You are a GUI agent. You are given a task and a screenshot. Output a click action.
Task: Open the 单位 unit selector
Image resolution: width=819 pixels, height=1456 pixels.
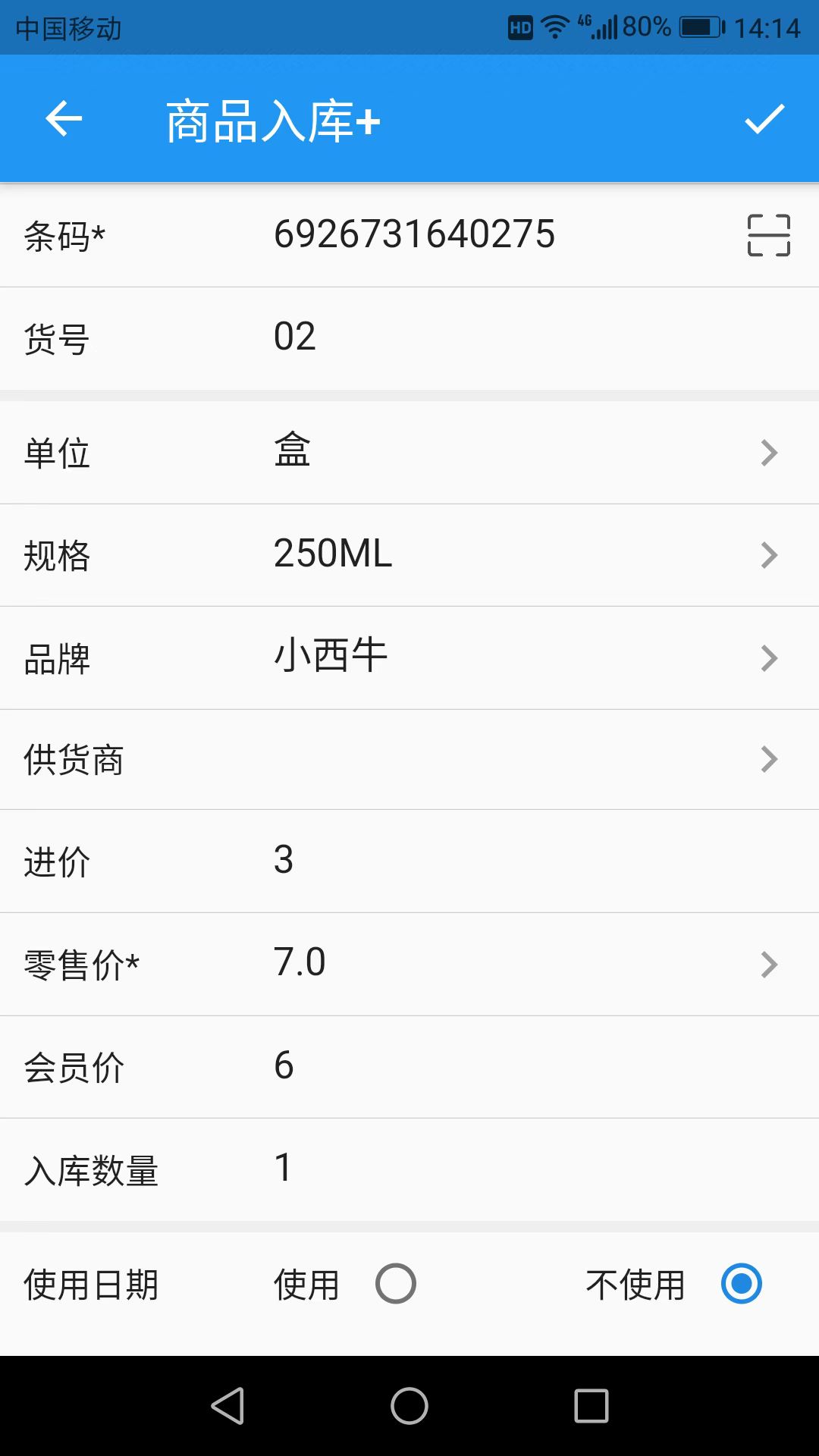(x=409, y=453)
